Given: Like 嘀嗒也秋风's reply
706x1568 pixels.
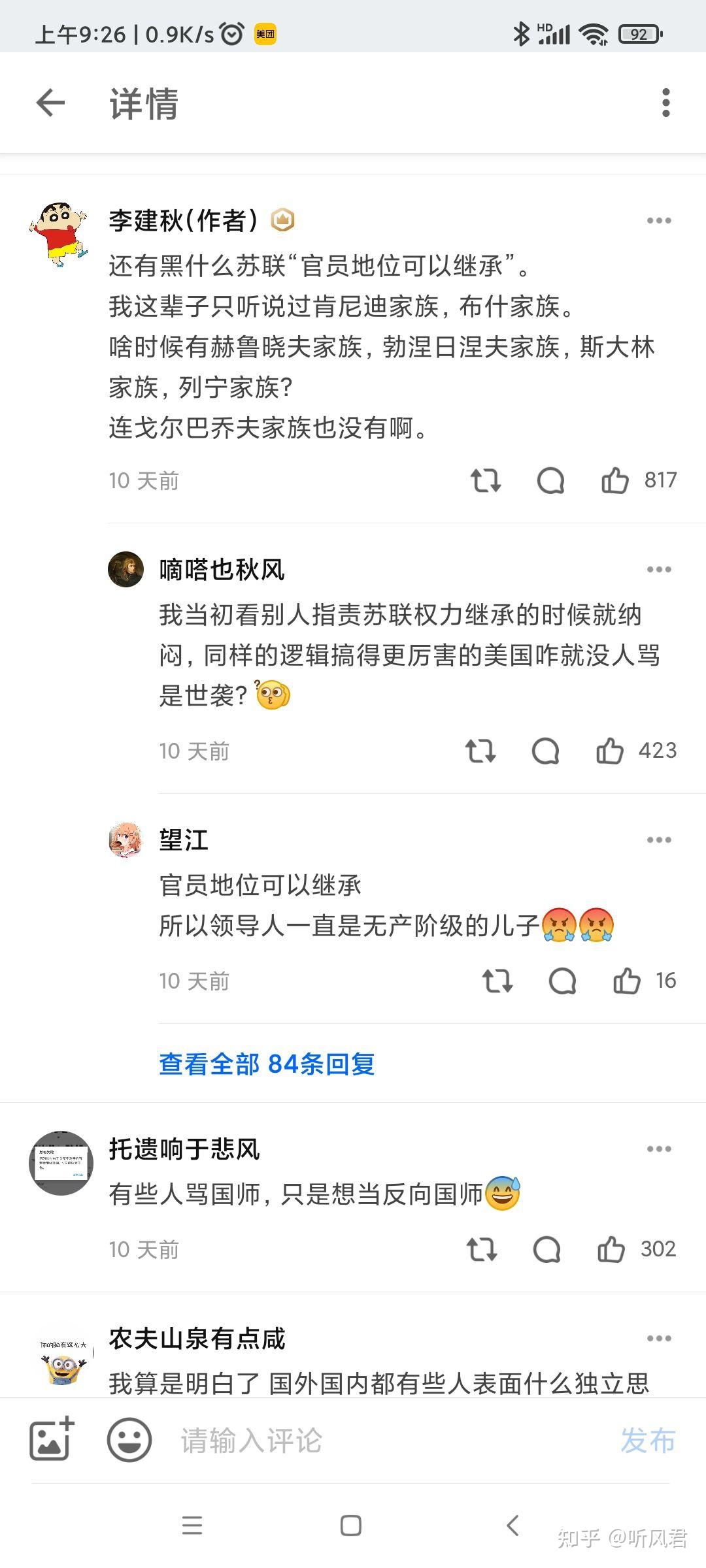Looking at the screenshot, I should (x=610, y=751).
